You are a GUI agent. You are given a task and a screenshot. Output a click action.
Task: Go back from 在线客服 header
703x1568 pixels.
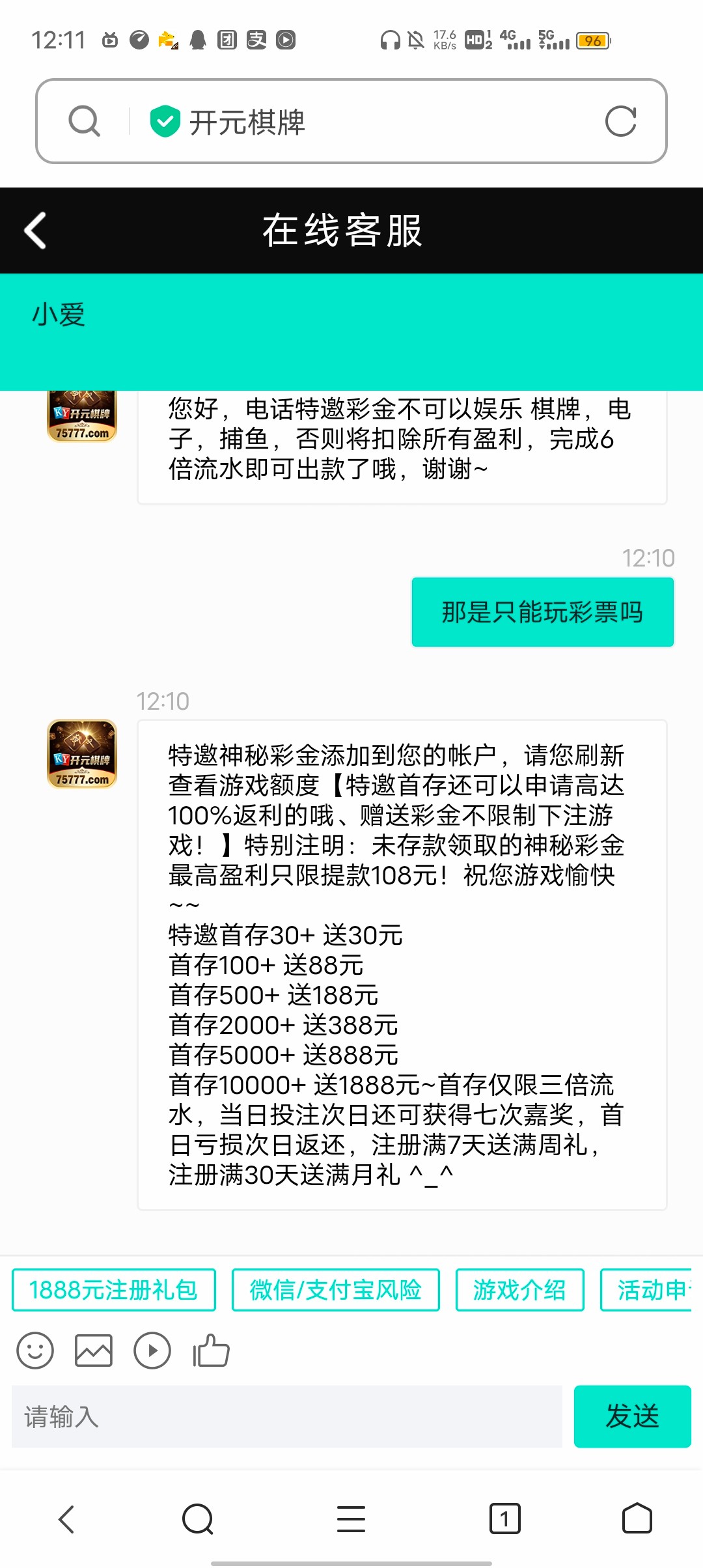click(x=35, y=231)
